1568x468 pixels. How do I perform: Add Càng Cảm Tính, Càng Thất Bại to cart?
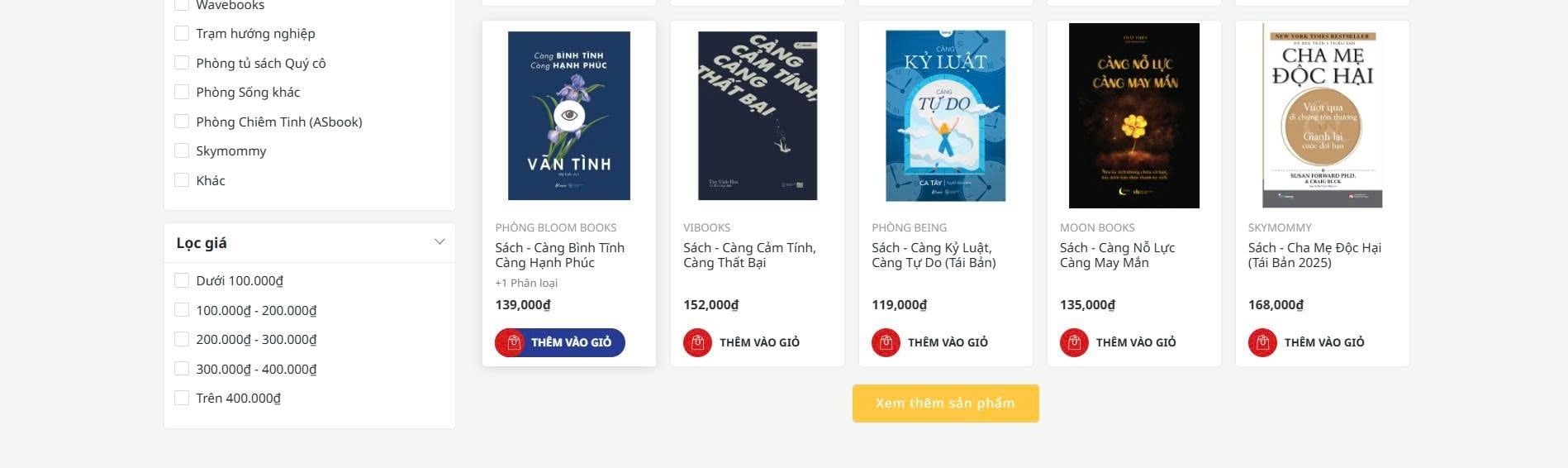click(742, 342)
